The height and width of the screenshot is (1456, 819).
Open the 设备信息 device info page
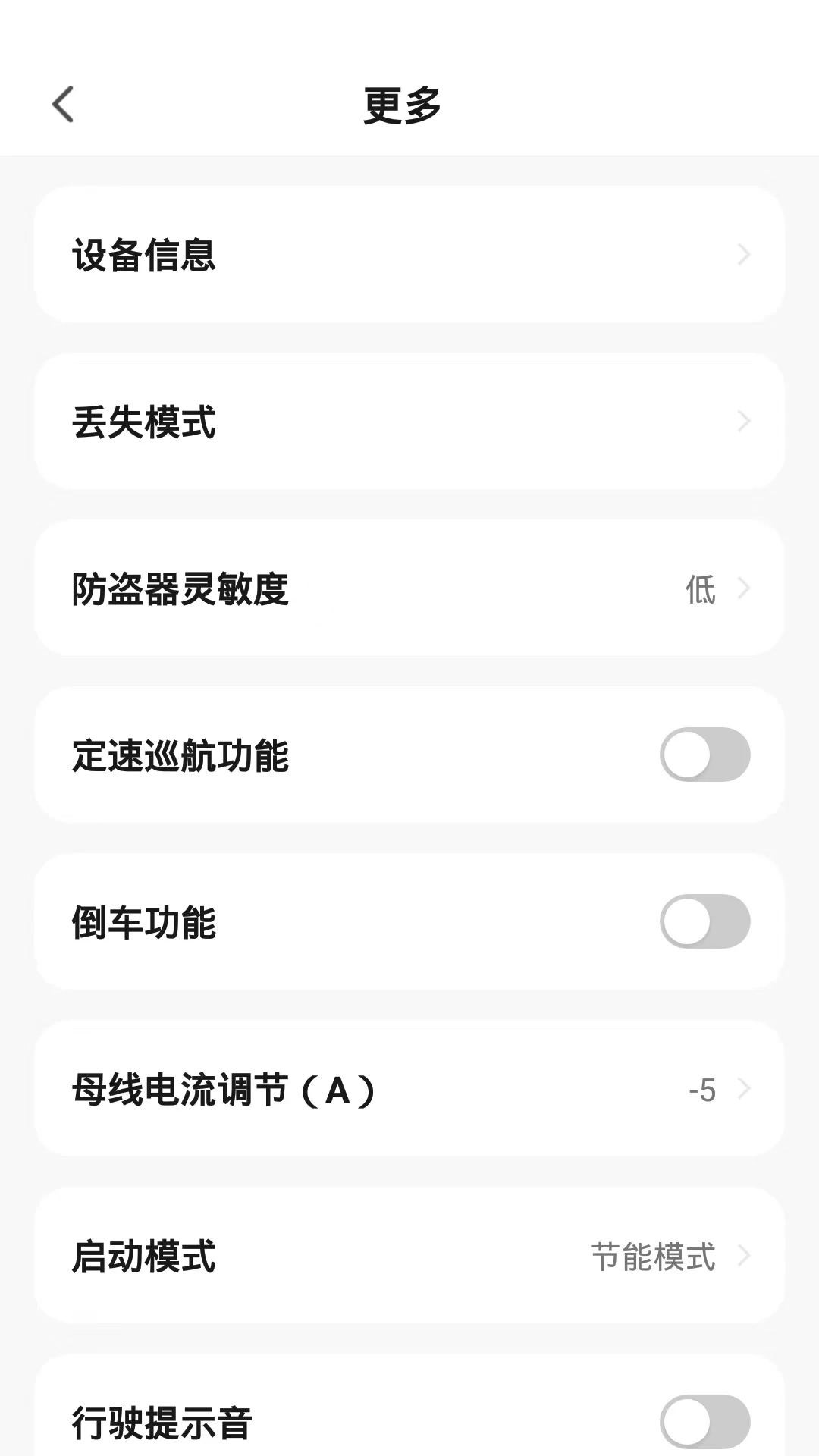409,255
